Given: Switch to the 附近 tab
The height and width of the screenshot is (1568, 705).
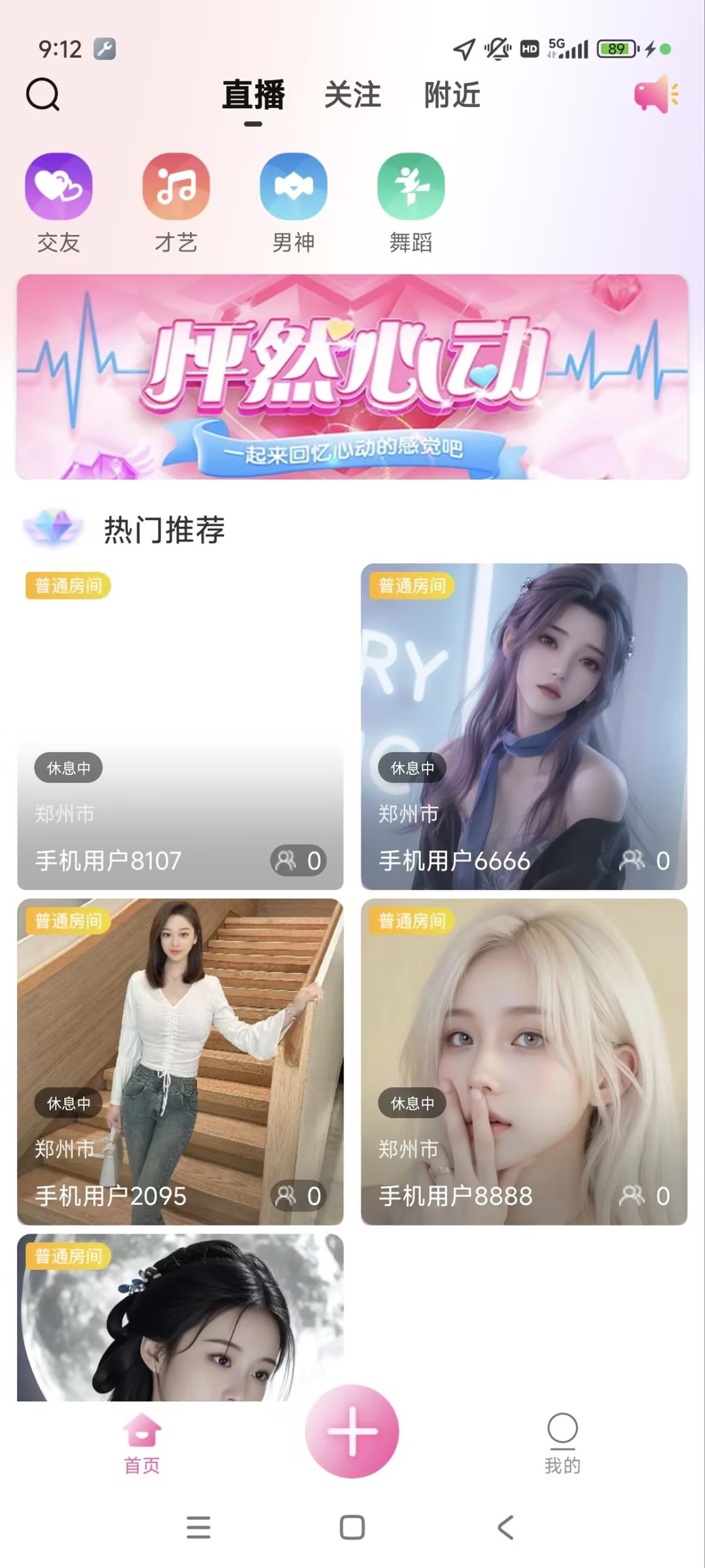Looking at the screenshot, I should (x=452, y=95).
